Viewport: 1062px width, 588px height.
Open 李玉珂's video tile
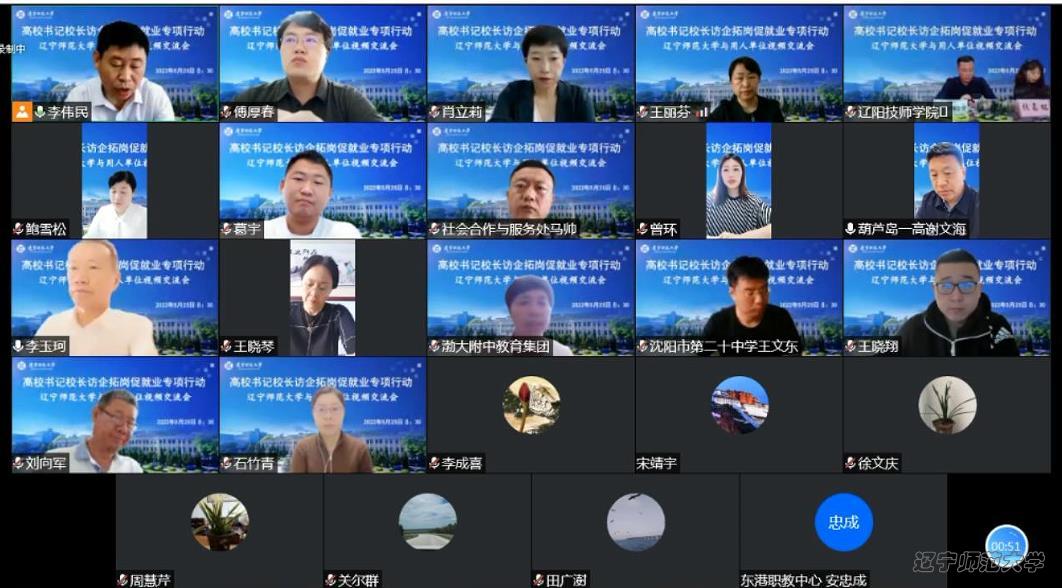click(114, 297)
